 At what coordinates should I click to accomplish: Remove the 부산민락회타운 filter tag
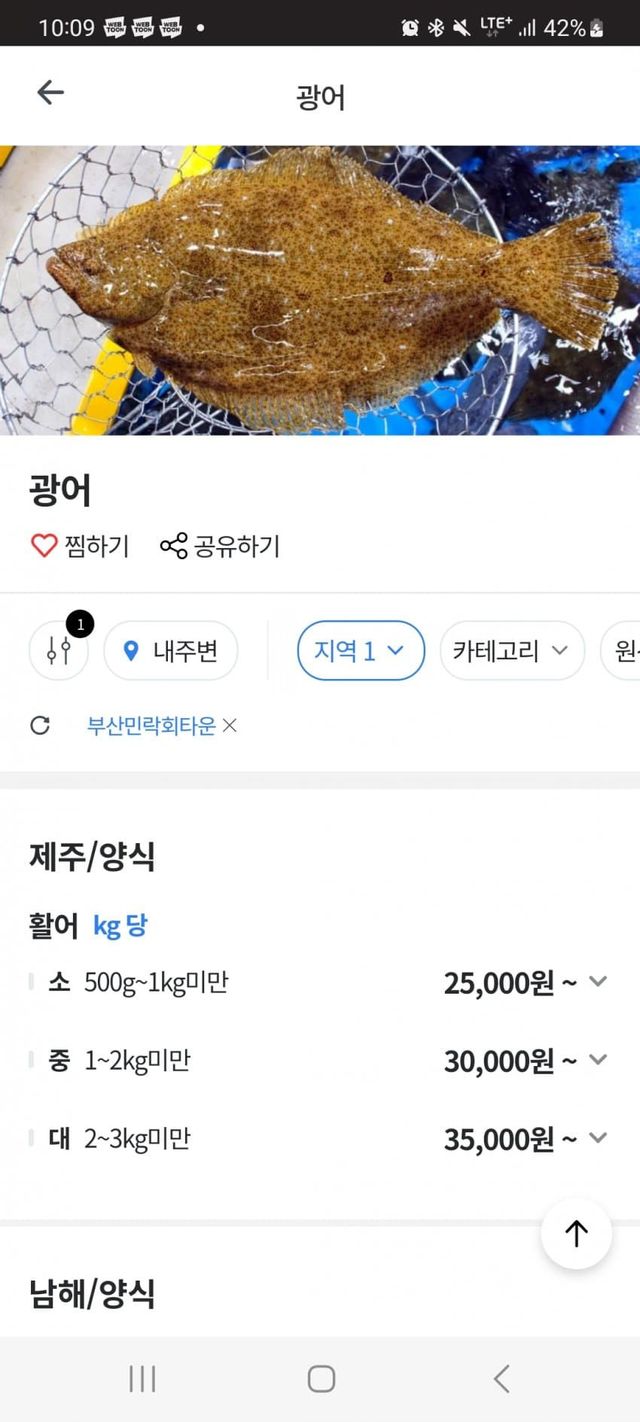230,726
